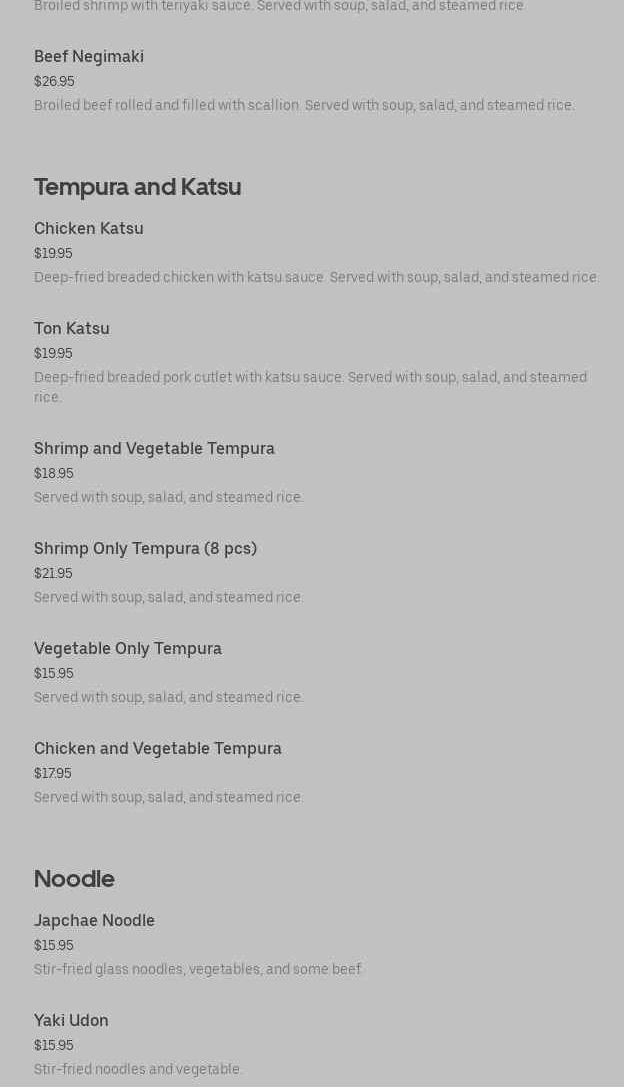Select Chicken and Vegetable Tempura

click(x=158, y=749)
